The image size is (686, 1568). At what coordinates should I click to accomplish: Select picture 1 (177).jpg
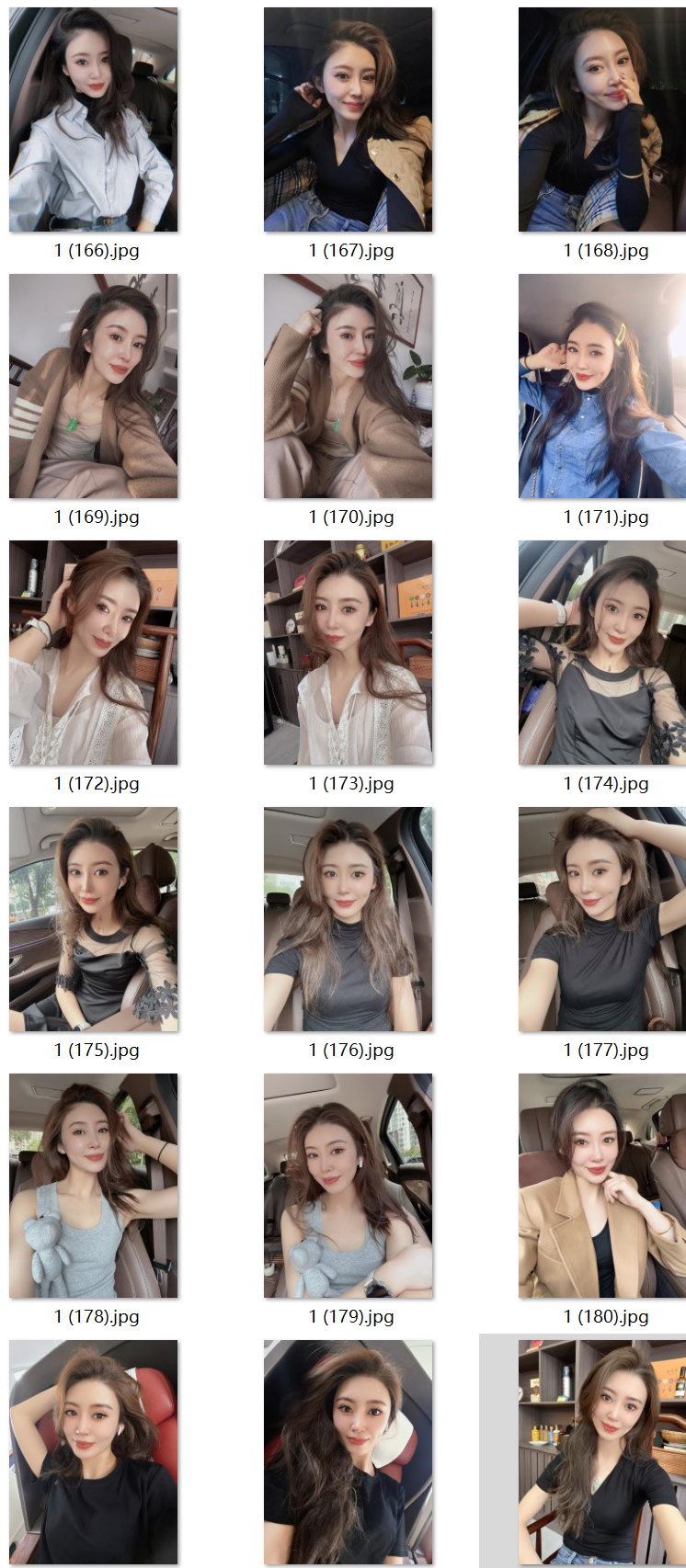tap(602, 919)
